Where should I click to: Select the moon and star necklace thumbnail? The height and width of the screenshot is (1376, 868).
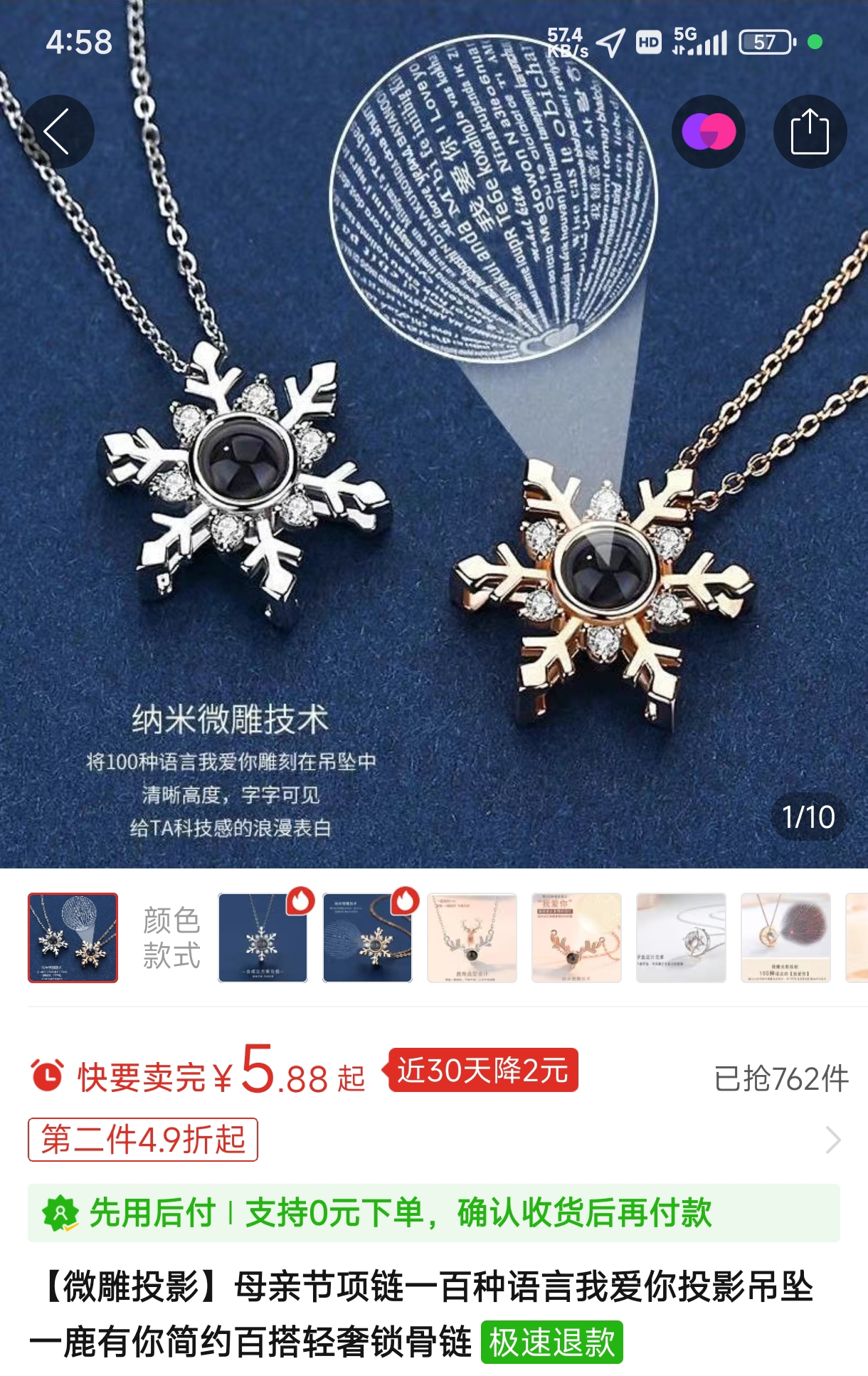tap(681, 938)
